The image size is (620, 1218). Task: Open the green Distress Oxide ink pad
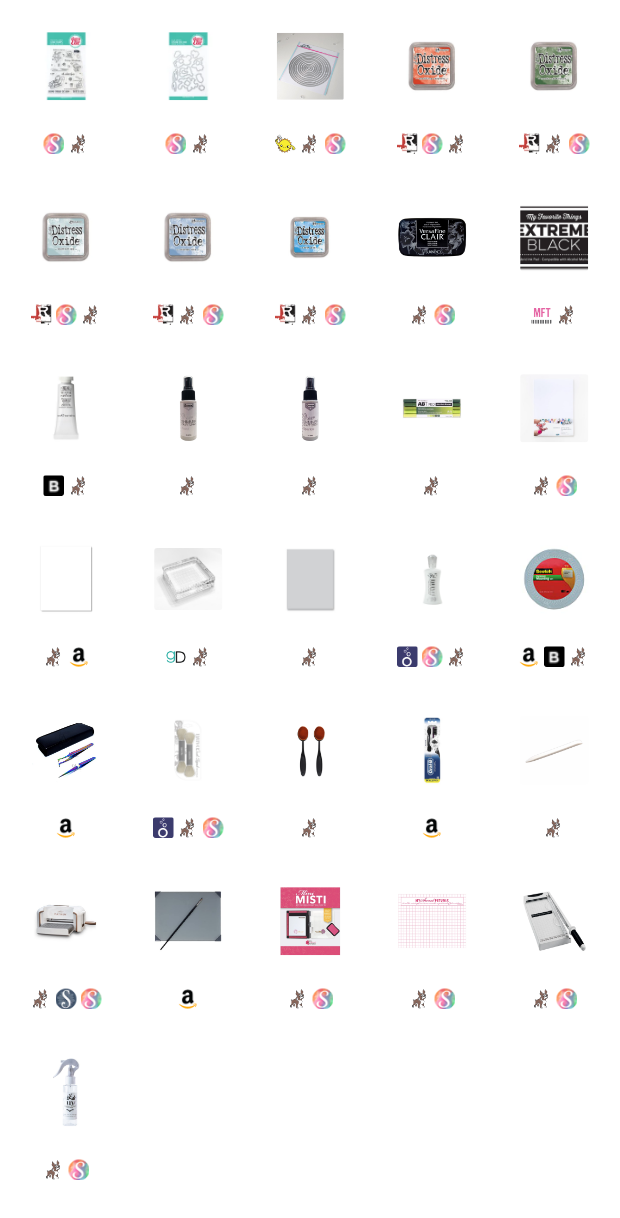click(553, 66)
